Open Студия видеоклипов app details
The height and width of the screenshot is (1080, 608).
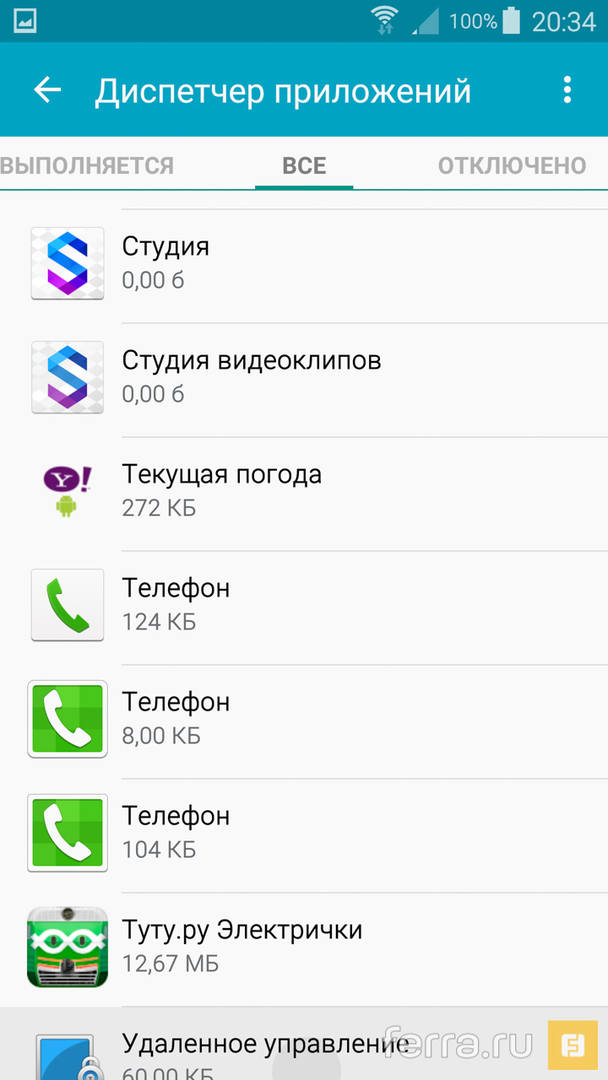click(304, 378)
